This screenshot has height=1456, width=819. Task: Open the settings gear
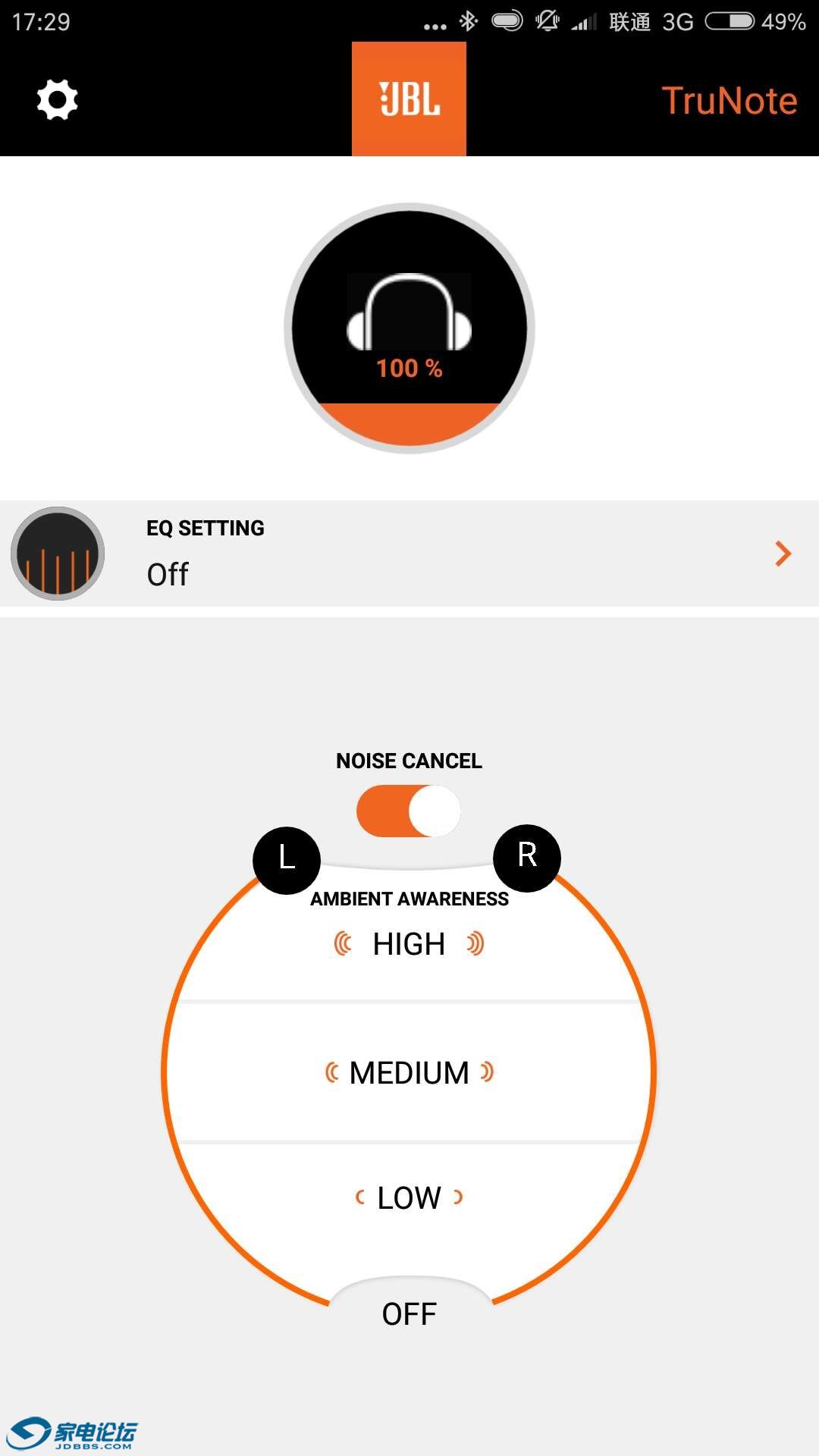pos(58,99)
